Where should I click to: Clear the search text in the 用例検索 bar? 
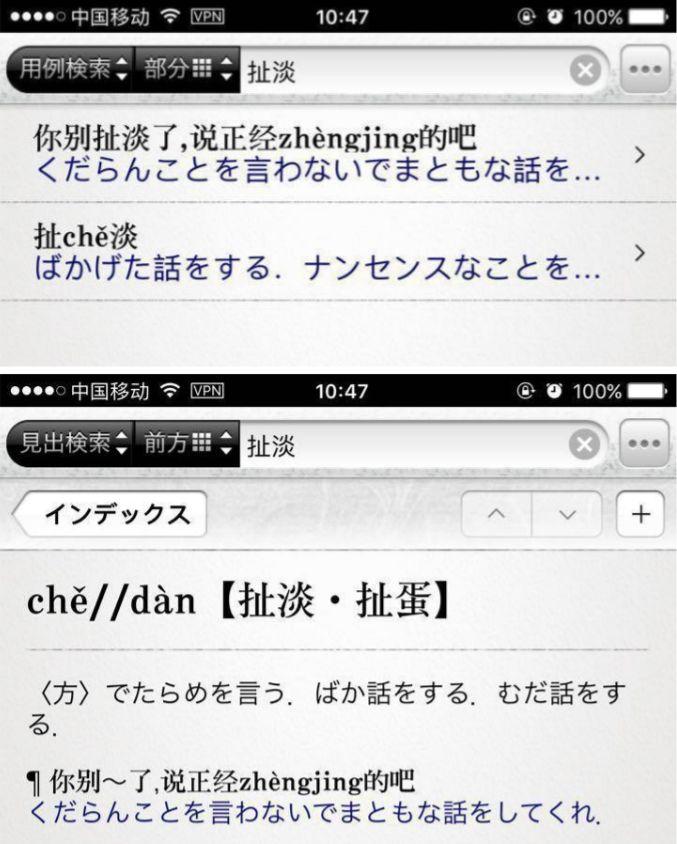[x=588, y=71]
